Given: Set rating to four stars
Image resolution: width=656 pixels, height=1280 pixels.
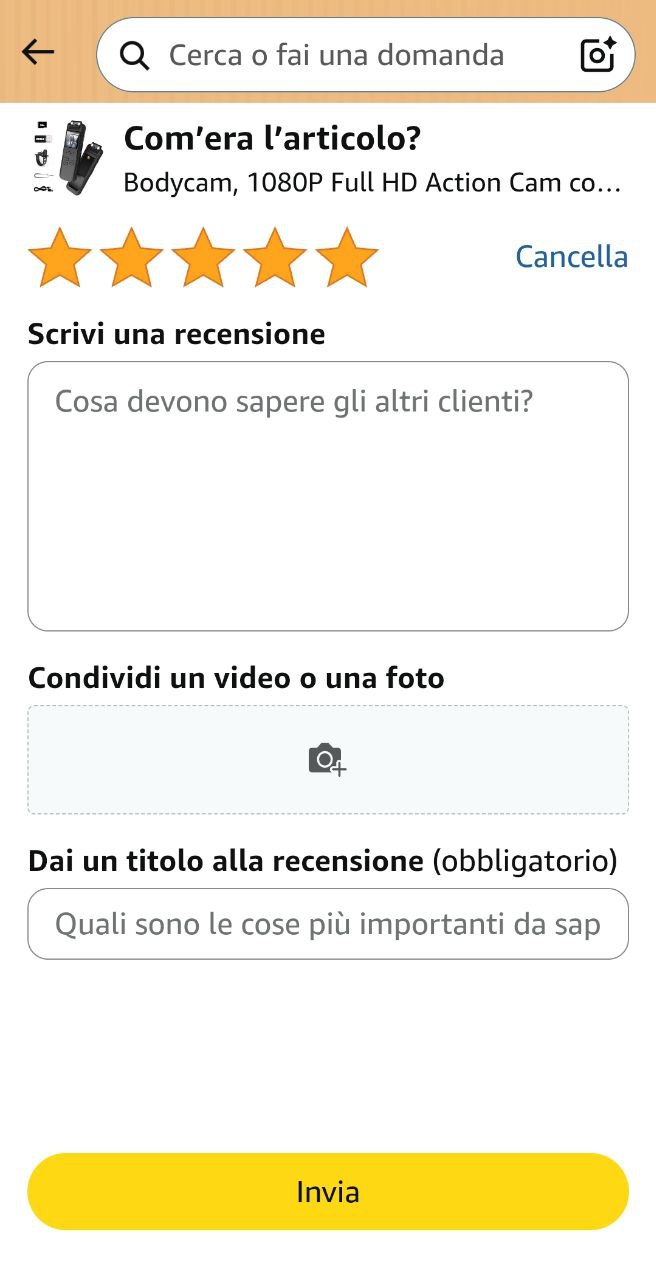Looking at the screenshot, I should 276,257.
